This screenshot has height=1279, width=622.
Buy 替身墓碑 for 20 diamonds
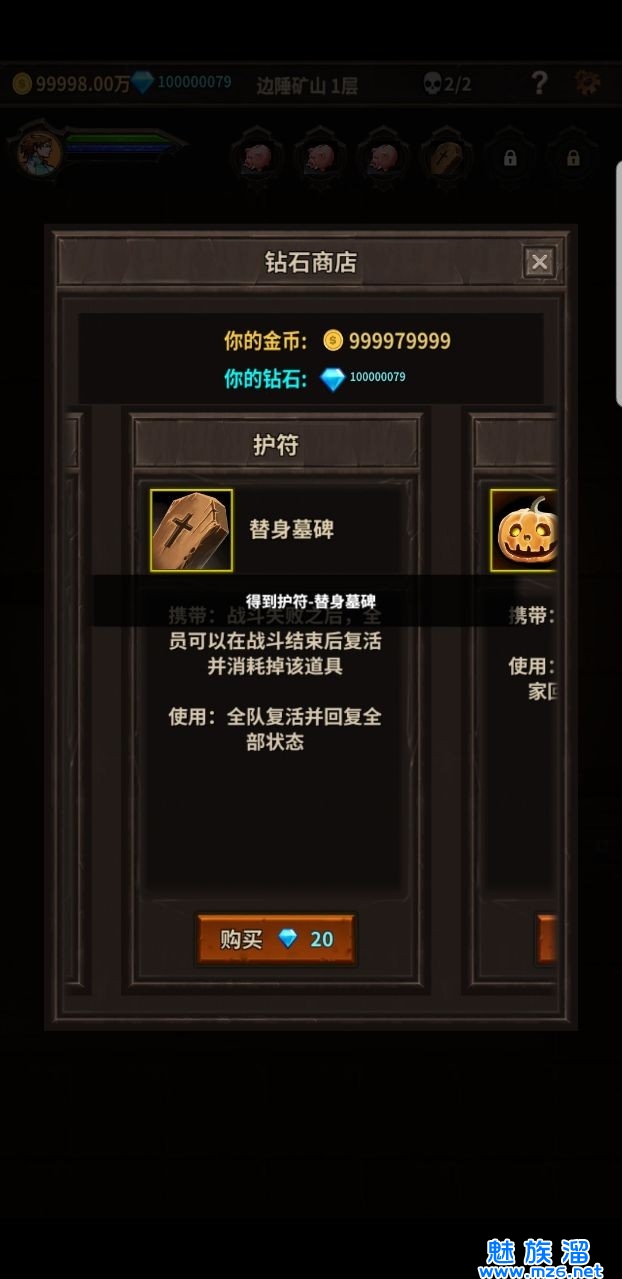[x=276, y=939]
